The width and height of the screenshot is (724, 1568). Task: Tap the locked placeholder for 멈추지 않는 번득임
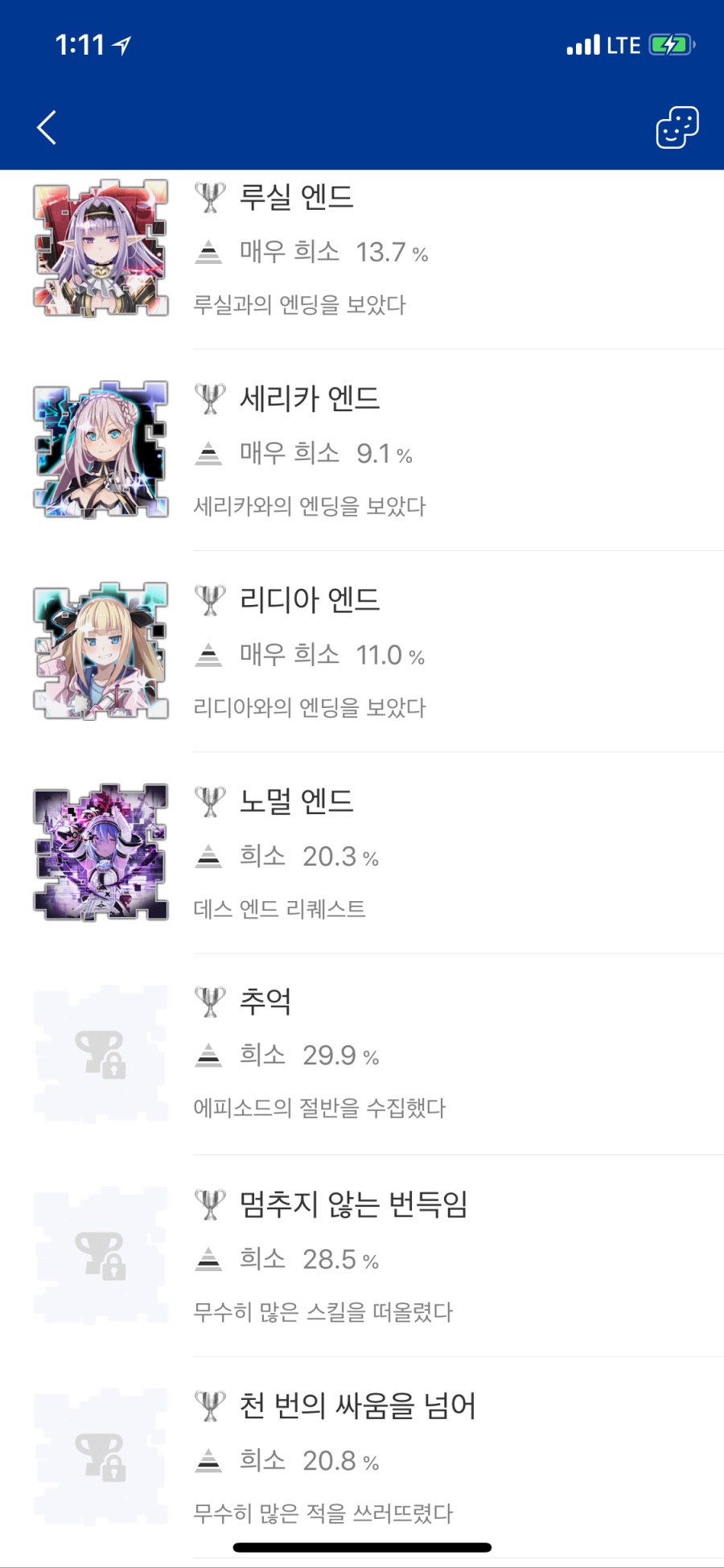click(101, 1255)
